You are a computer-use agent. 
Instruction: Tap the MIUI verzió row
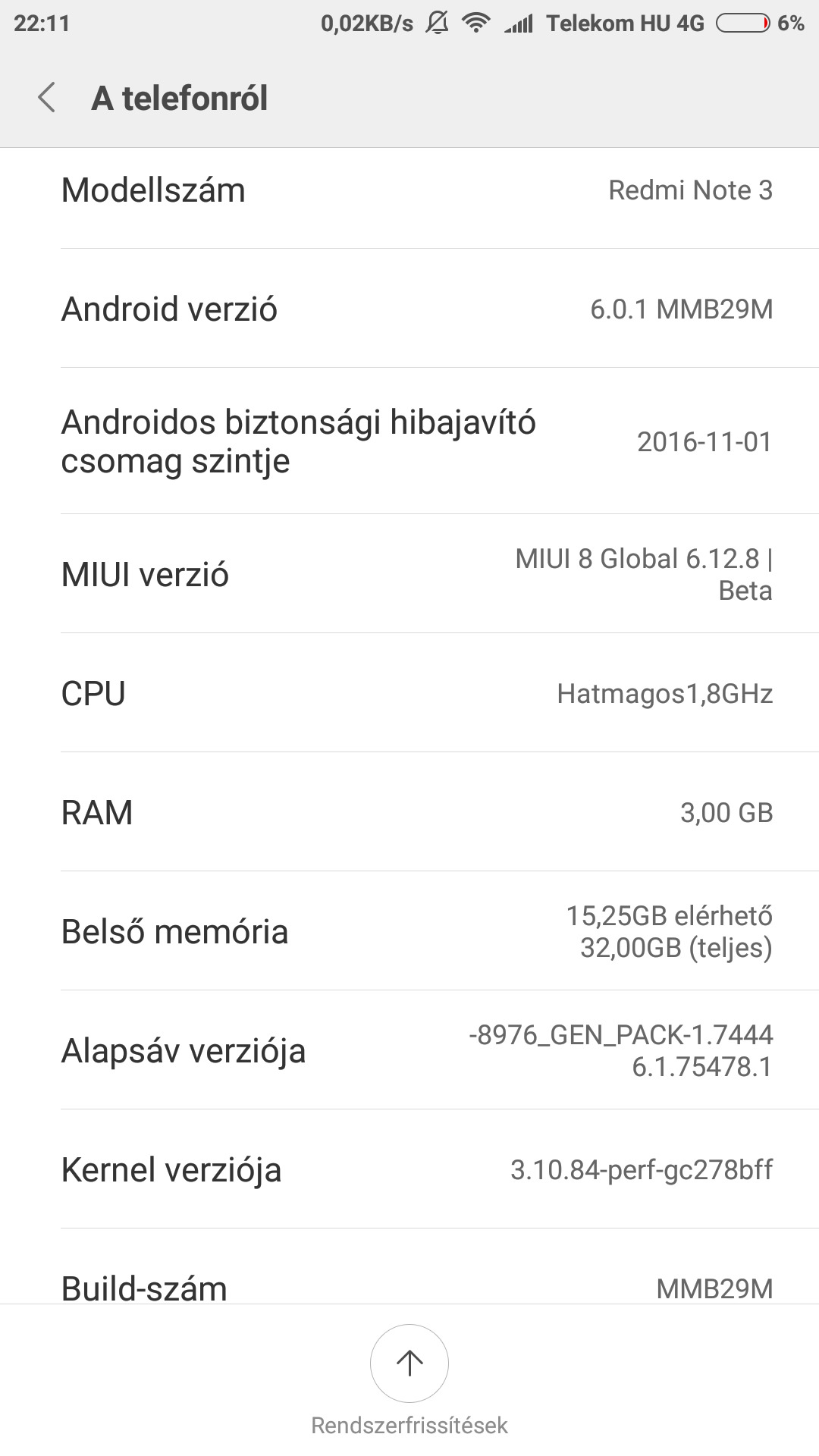tap(409, 574)
